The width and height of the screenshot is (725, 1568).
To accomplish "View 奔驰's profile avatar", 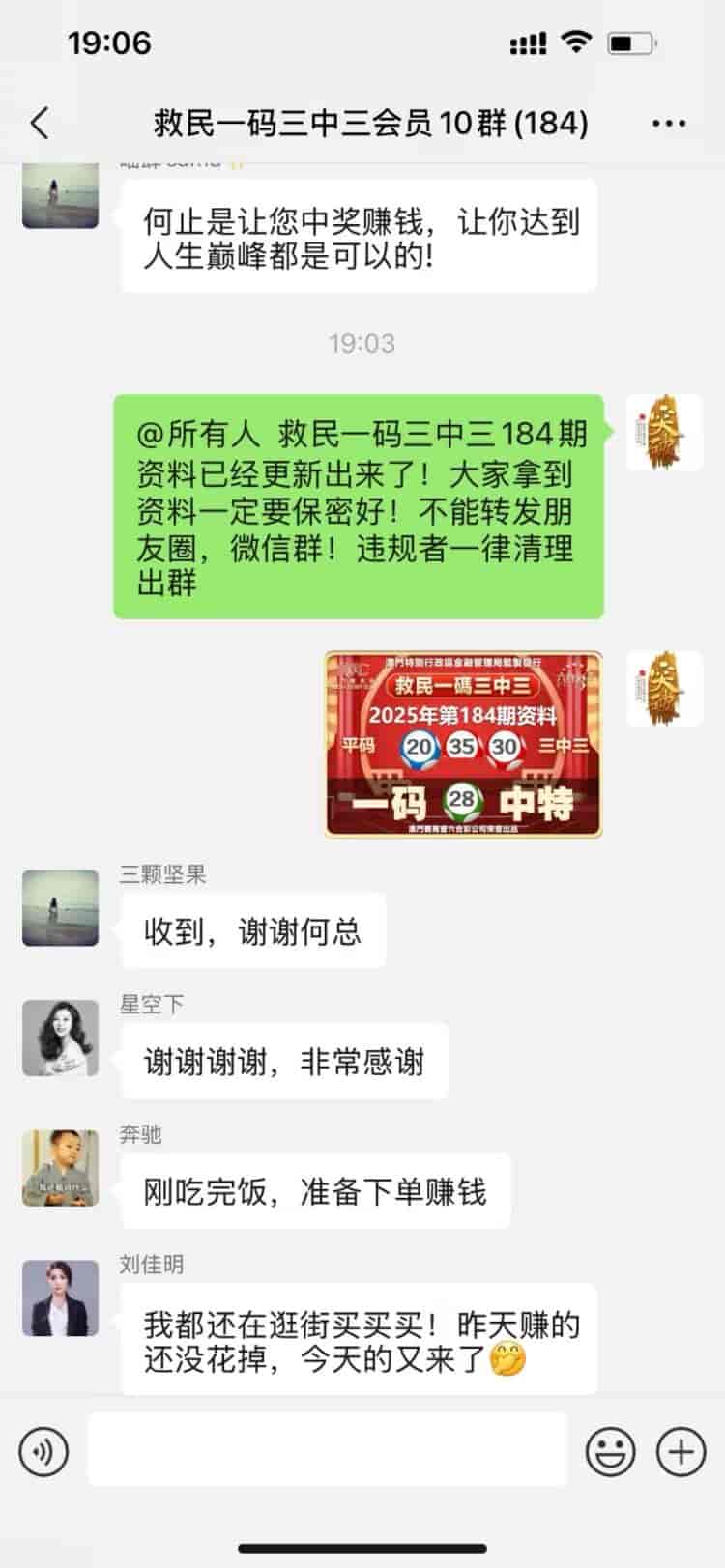I will [61, 1168].
